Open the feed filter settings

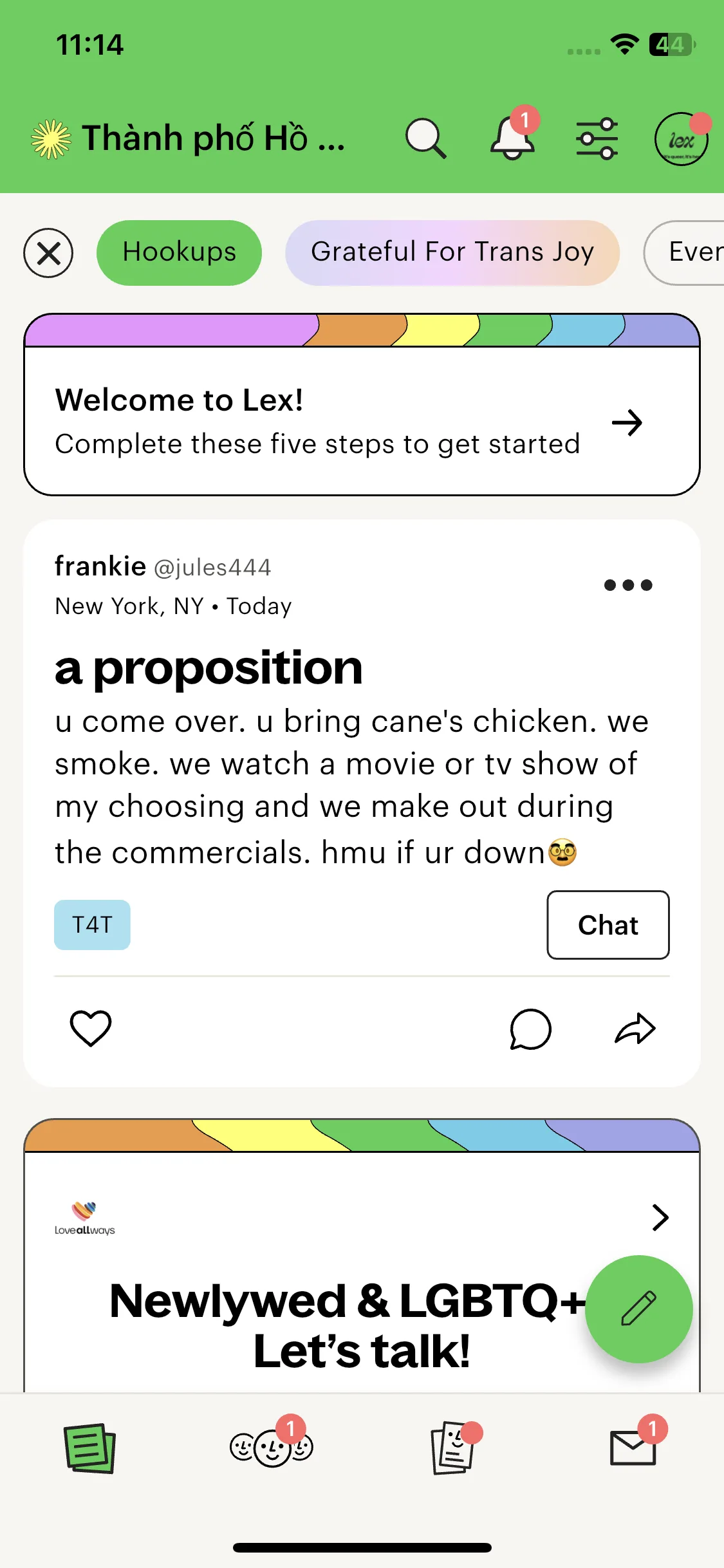[x=597, y=138]
